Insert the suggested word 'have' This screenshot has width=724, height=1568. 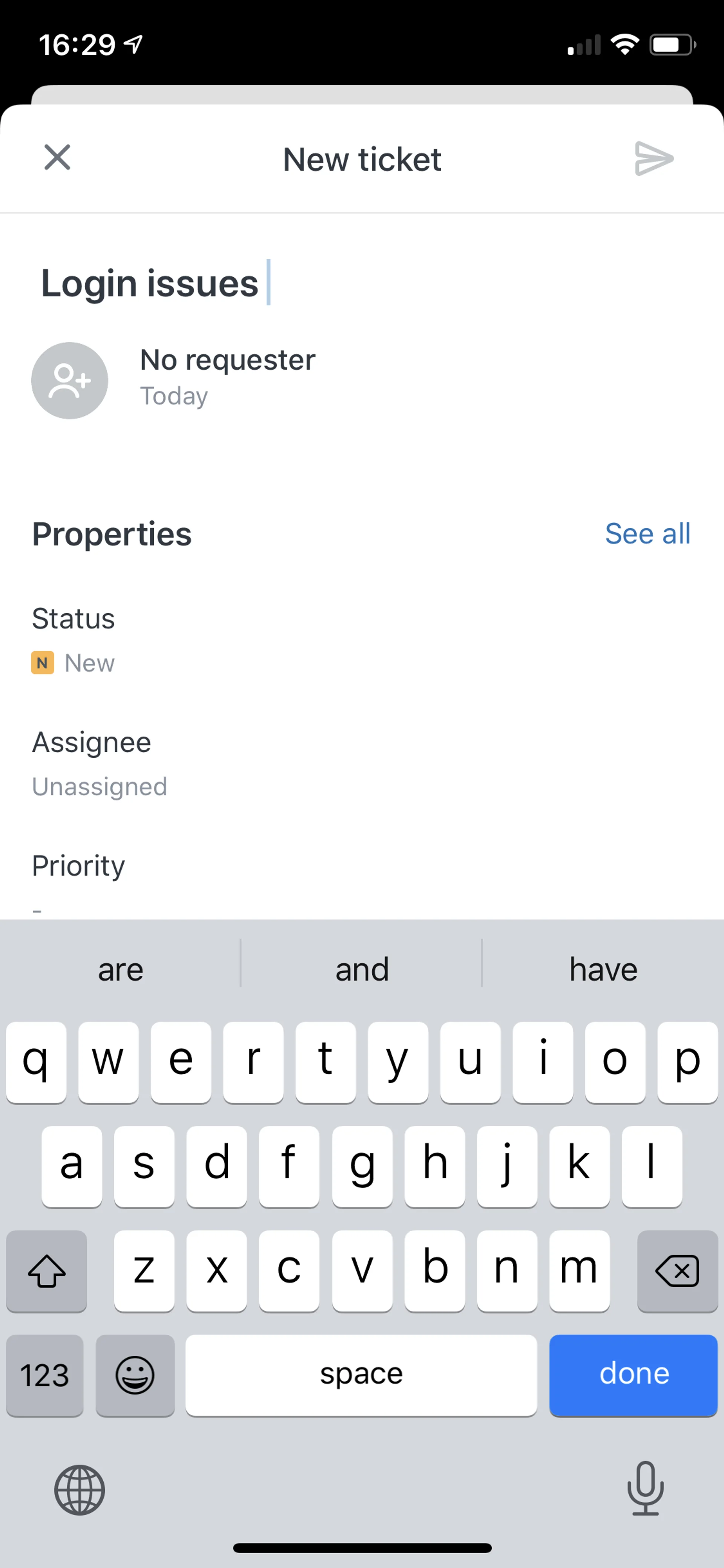coord(603,969)
